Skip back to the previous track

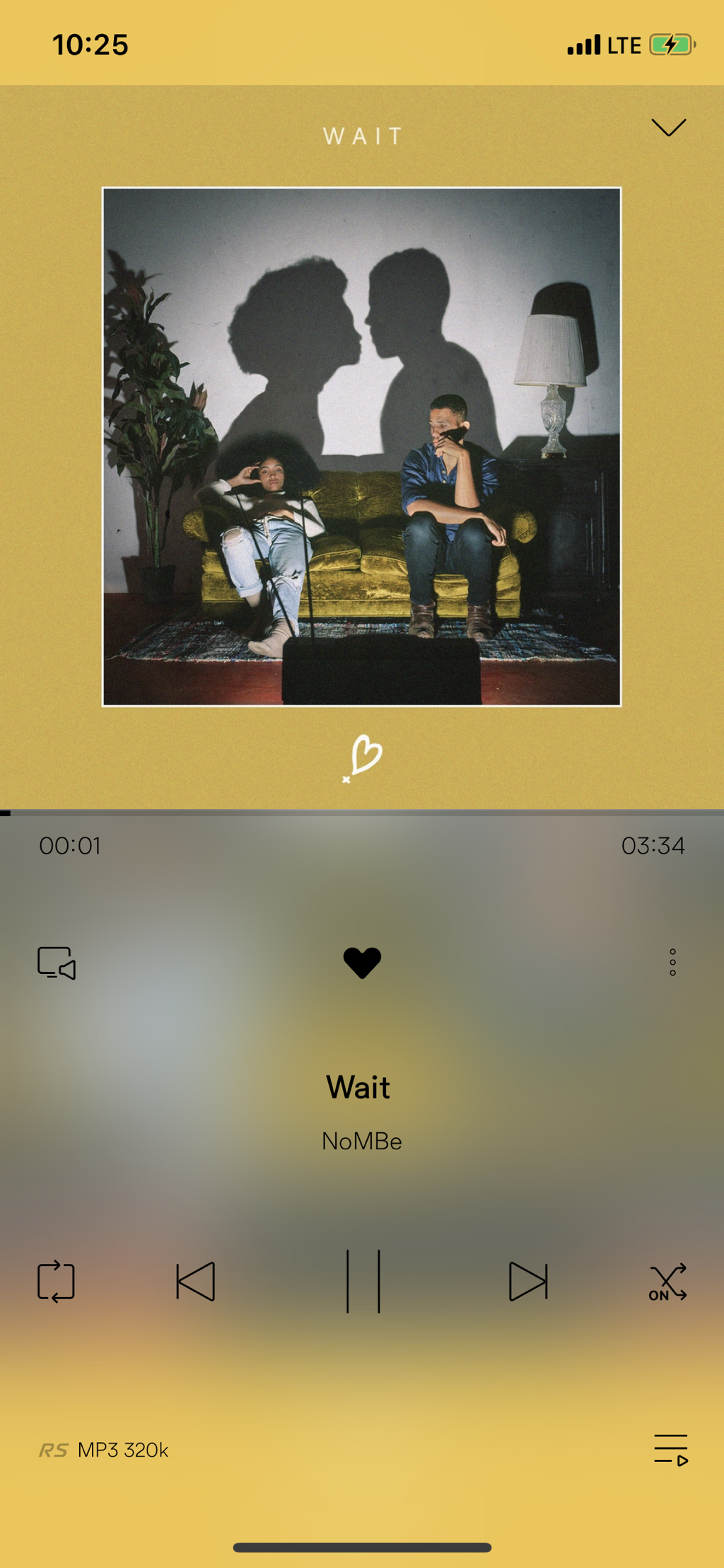pos(196,1281)
